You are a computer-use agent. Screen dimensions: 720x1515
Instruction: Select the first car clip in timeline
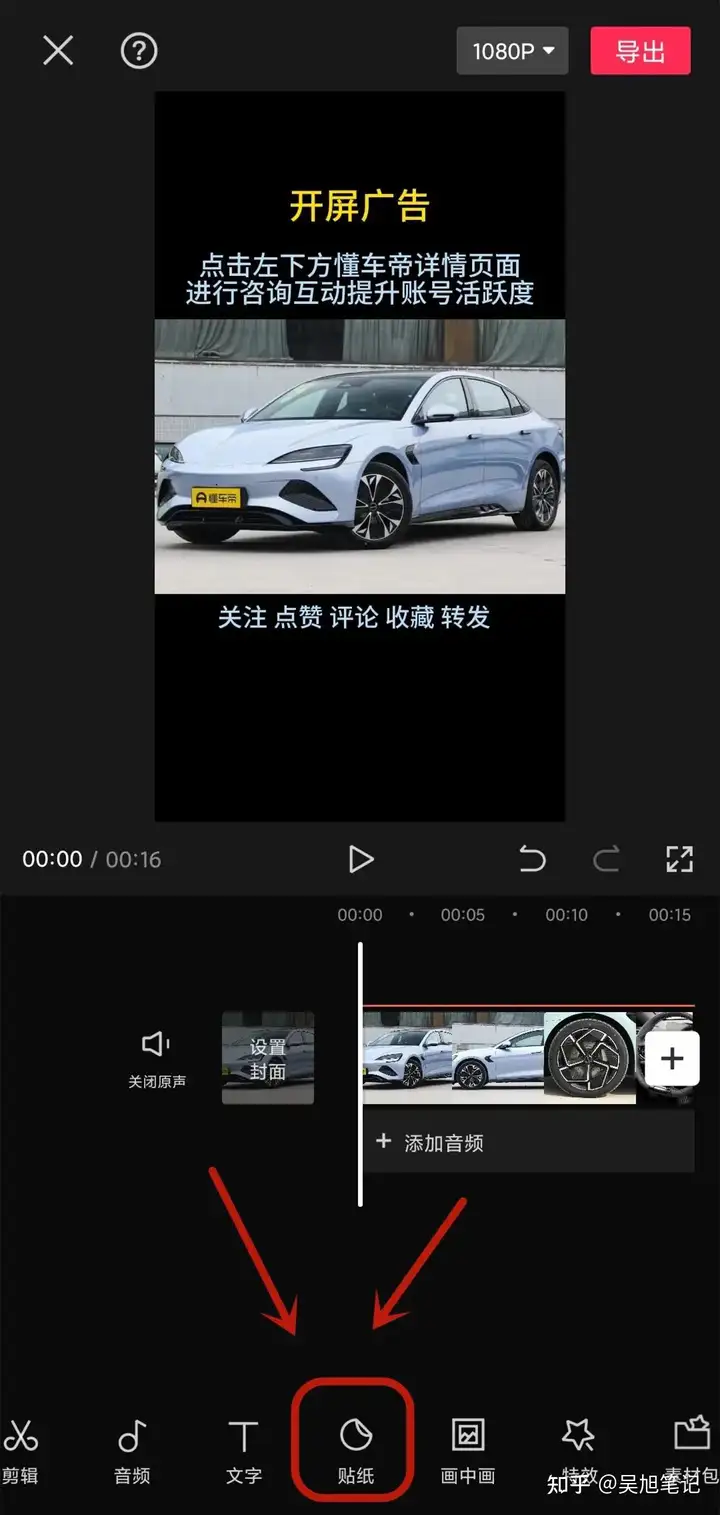pyautogui.click(x=408, y=1058)
